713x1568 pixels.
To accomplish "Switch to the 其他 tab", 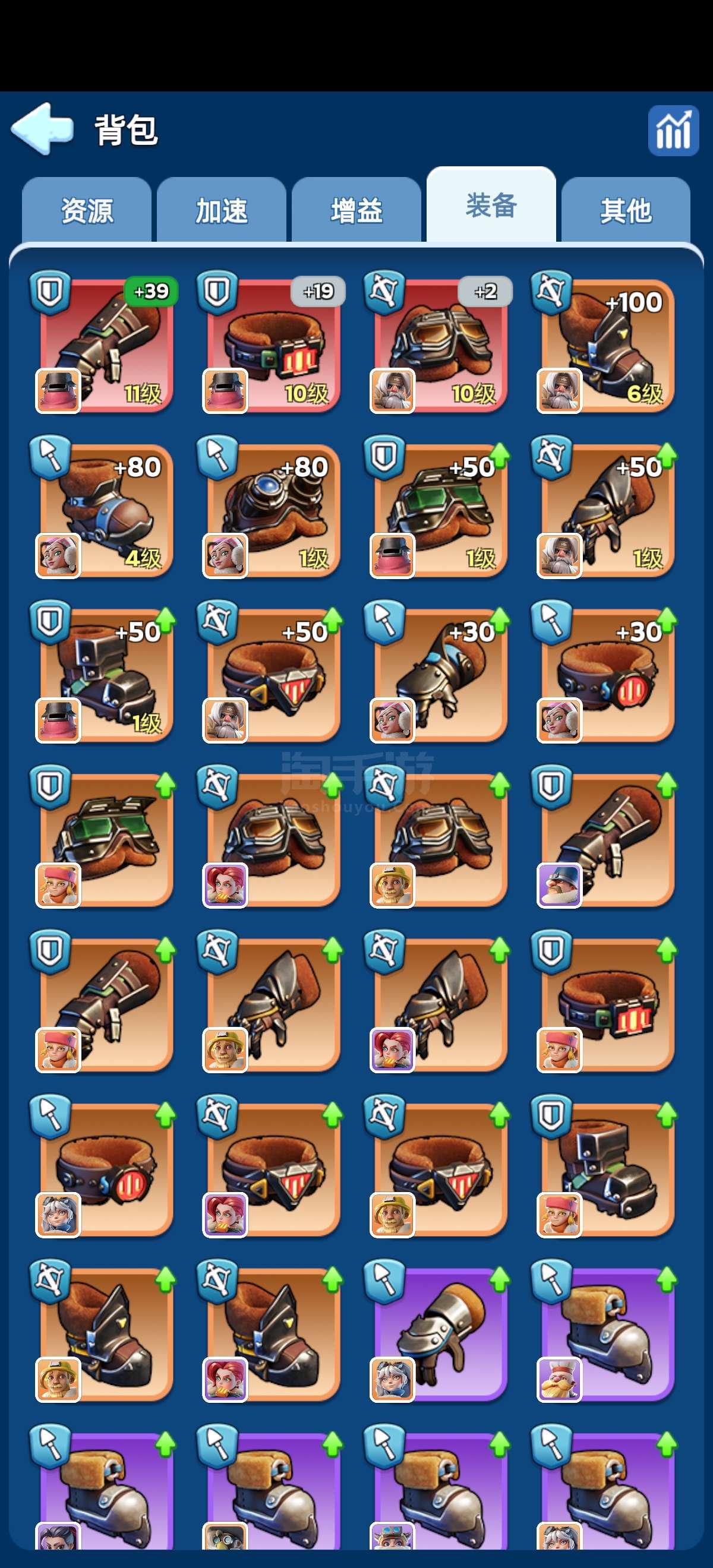I will tap(626, 211).
